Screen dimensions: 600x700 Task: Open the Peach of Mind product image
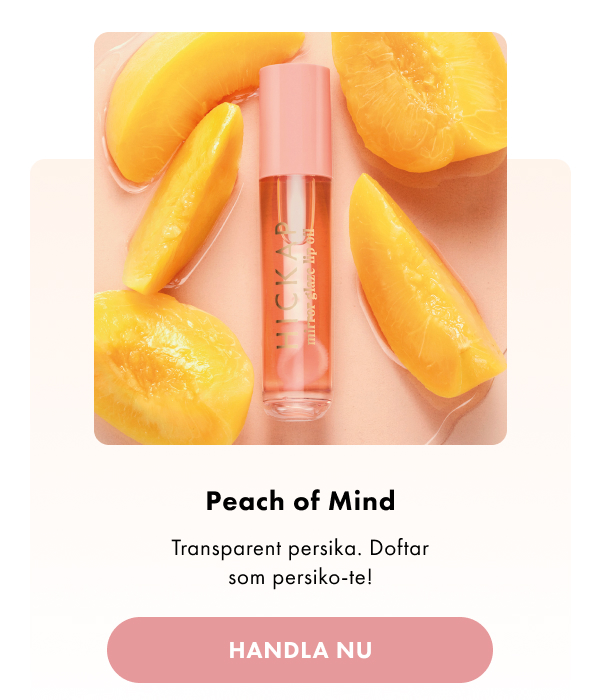300,238
